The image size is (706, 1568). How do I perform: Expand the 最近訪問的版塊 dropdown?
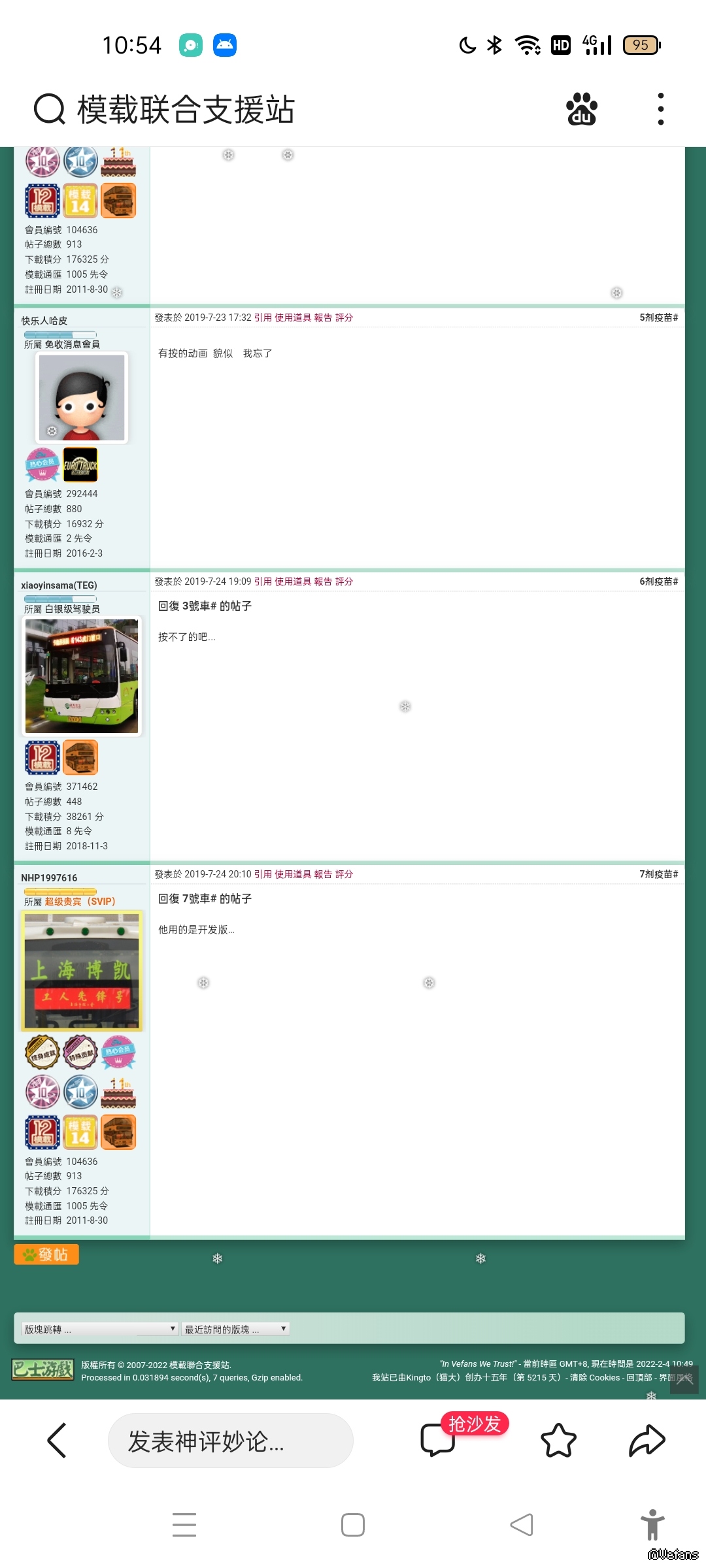pos(235,1329)
